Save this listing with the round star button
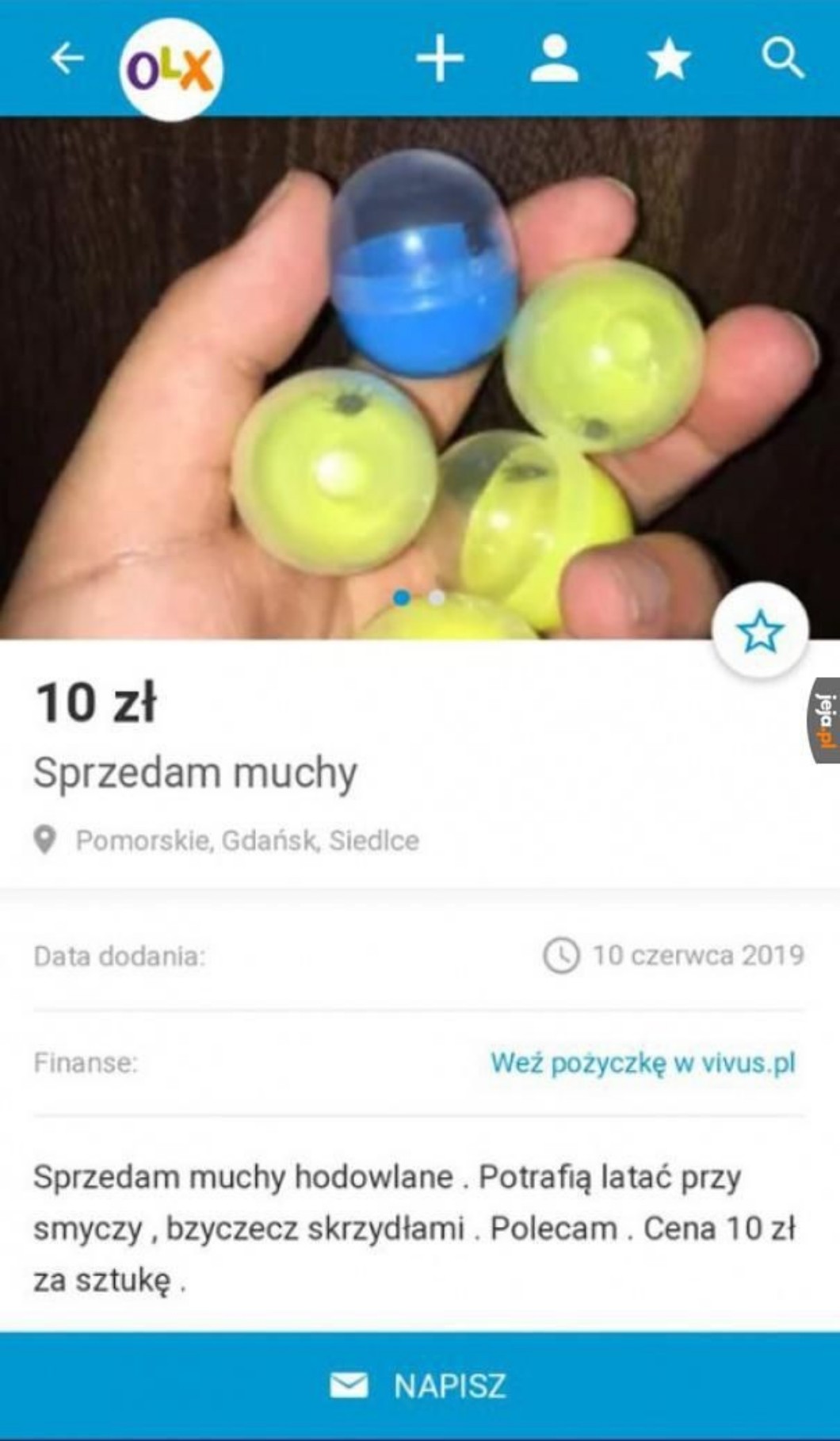This screenshot has height=1441, width=840. point(760,631)
